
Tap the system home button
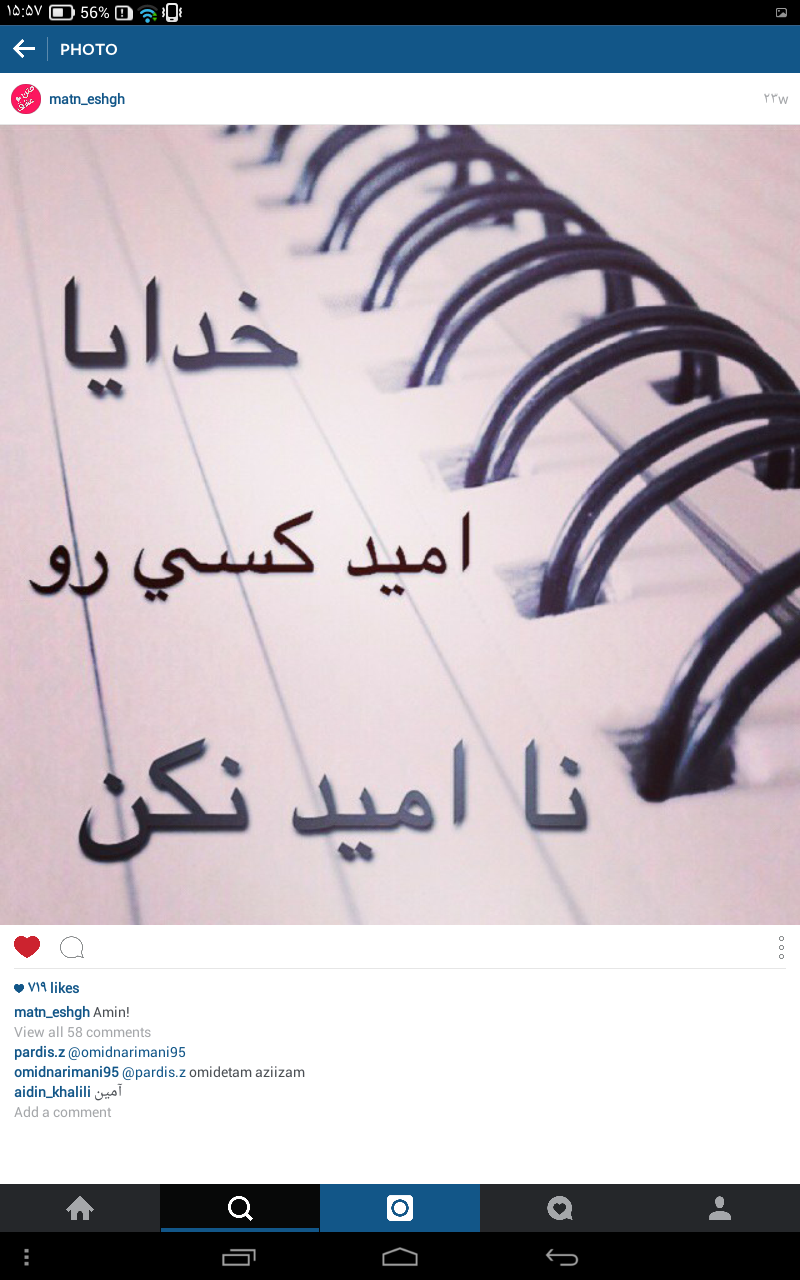(x=400, y=1257)
